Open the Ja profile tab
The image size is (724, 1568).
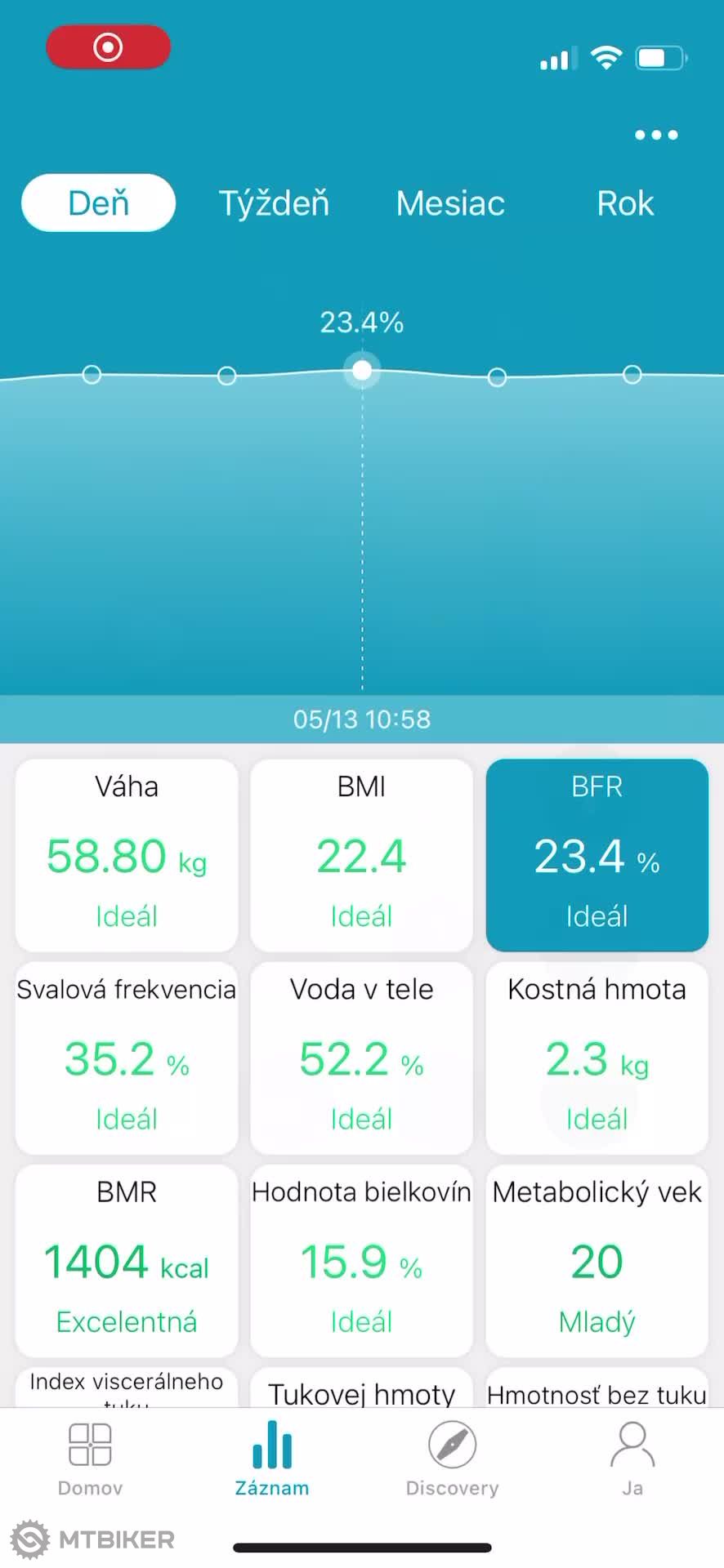pyautogui.click(x=632, y=1459)
